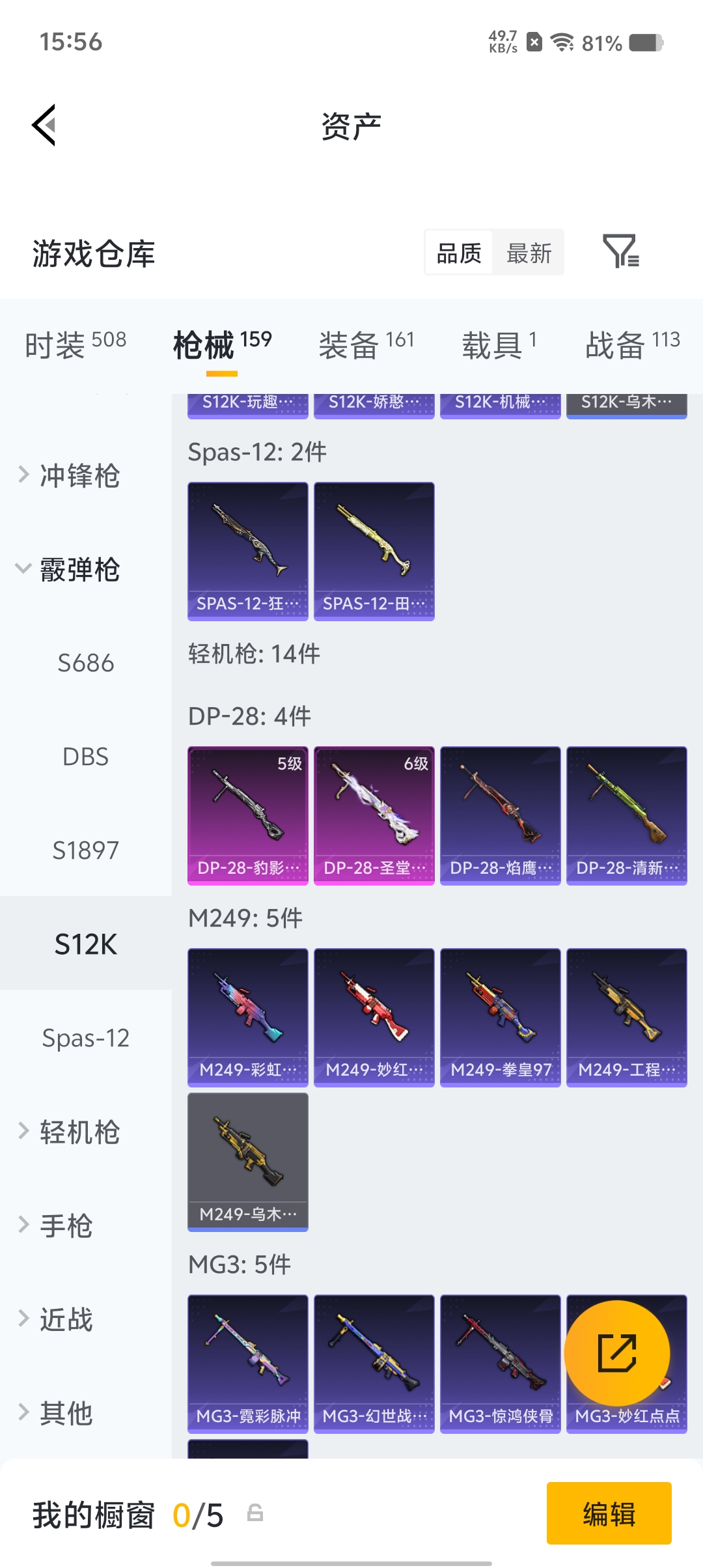Tap the mute notification icon in status bar
703x1568 pixels.
(x=536, y=41)
